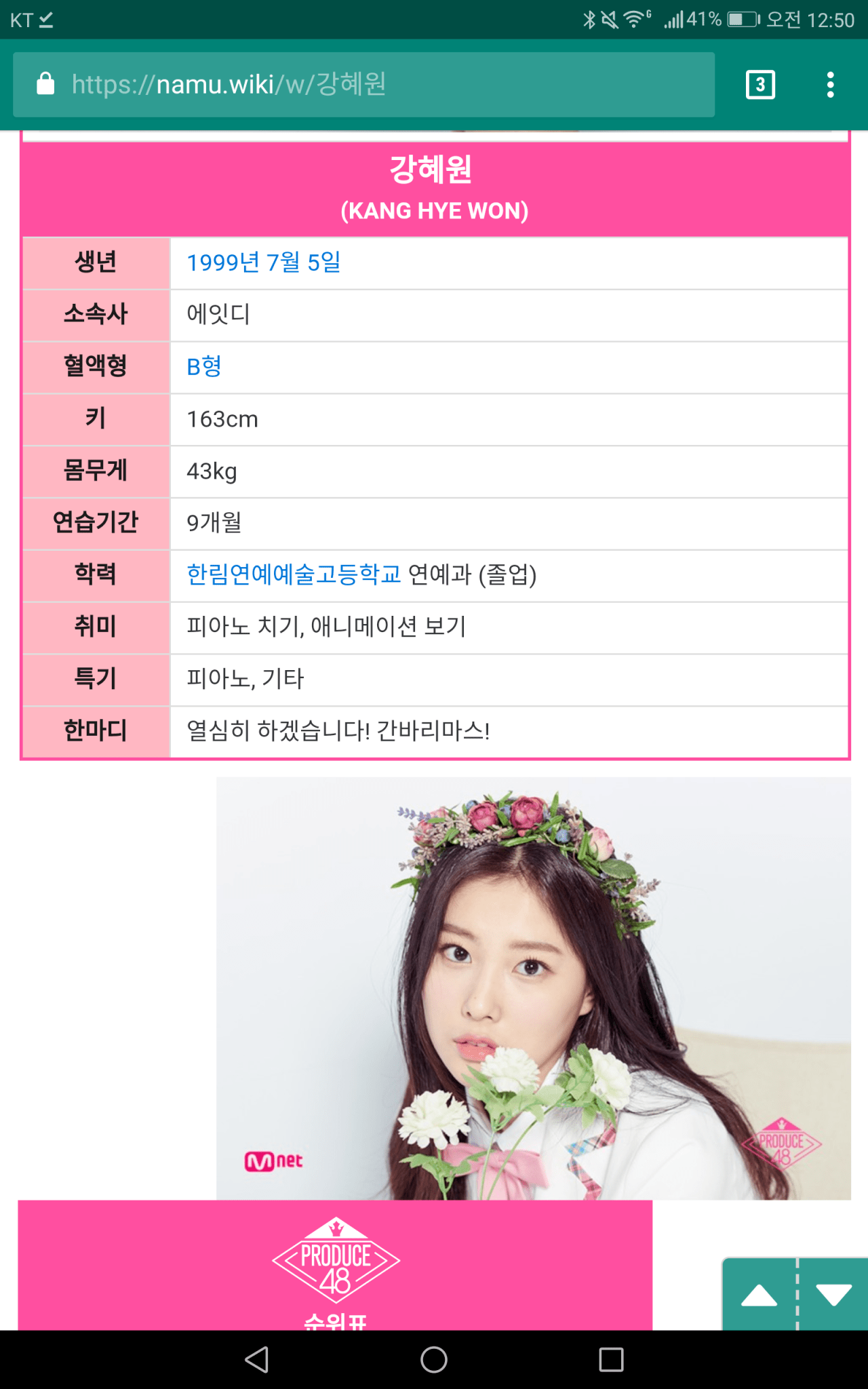
Task: Open recent apps with the square button
Action: click(x=611, y=1359)
